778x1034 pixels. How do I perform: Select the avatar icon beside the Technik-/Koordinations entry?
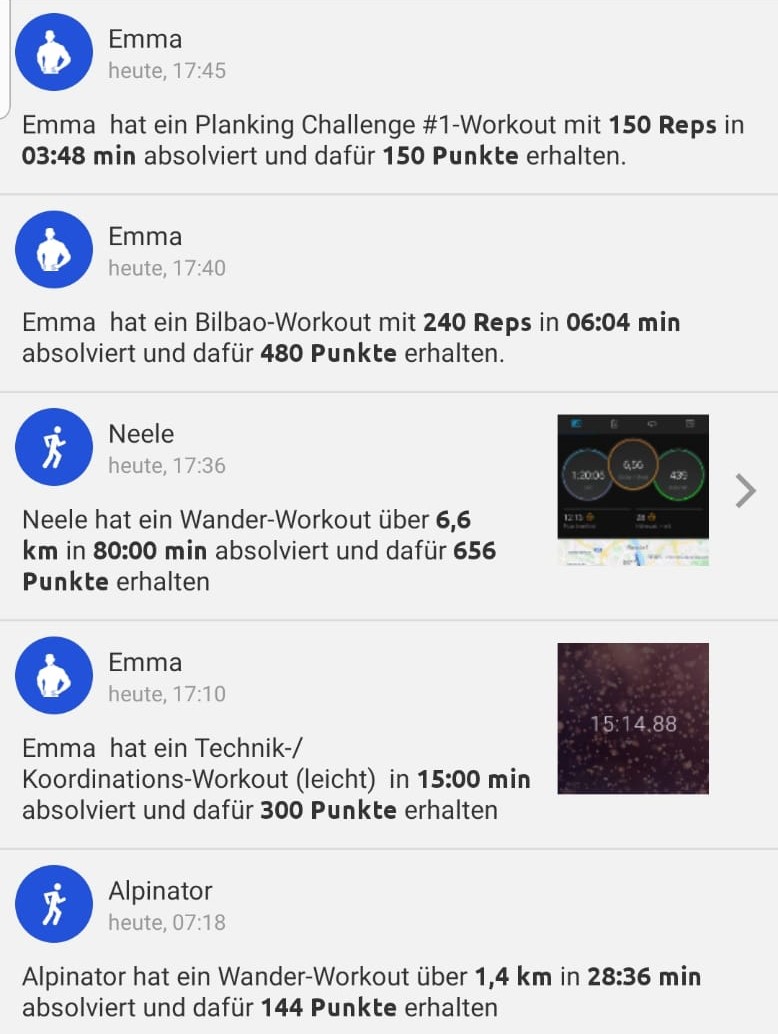click(x=54, y=676)
